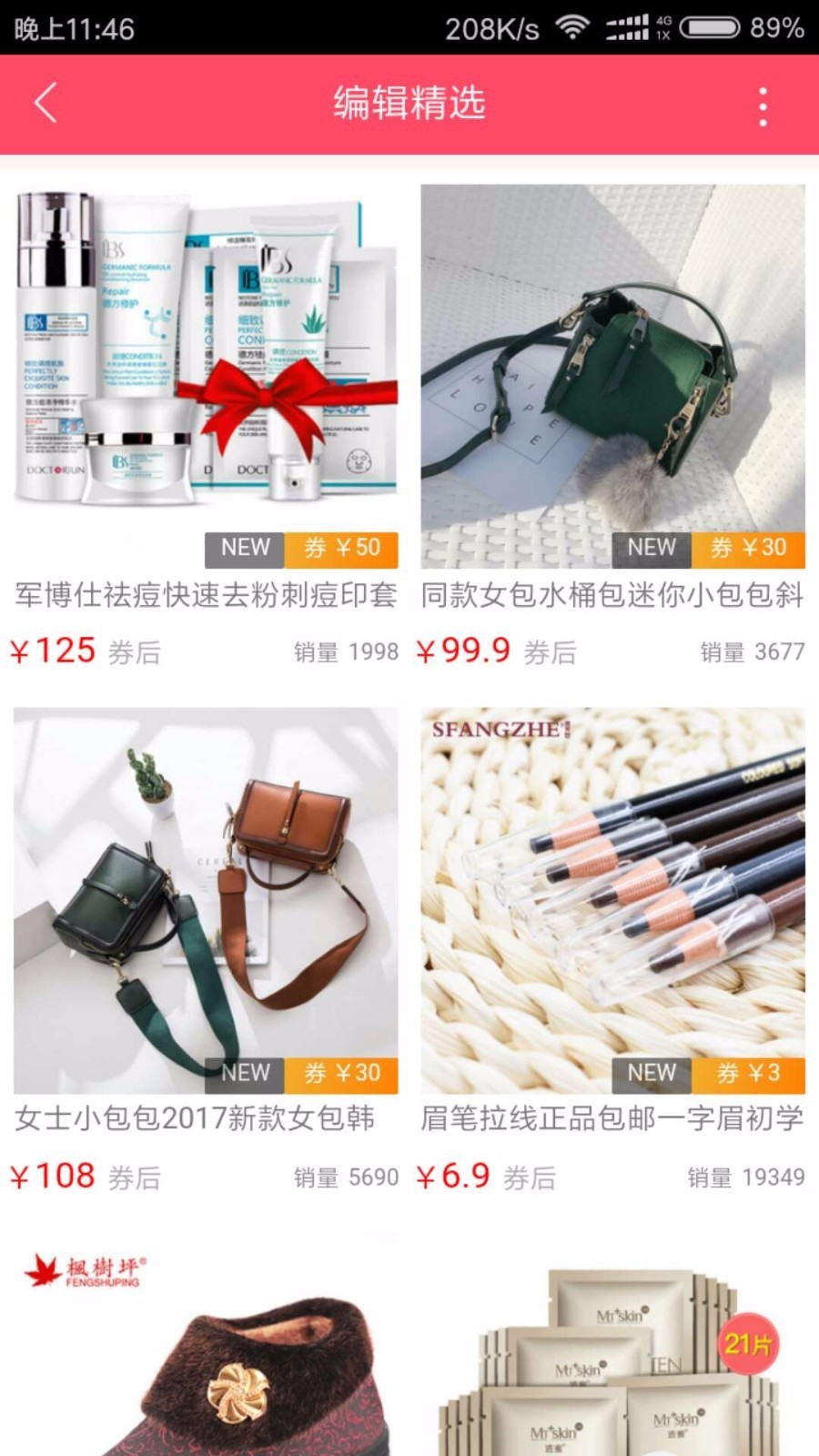
Task: Go back using the top-left arrow
Action: (x=46, y=103)
